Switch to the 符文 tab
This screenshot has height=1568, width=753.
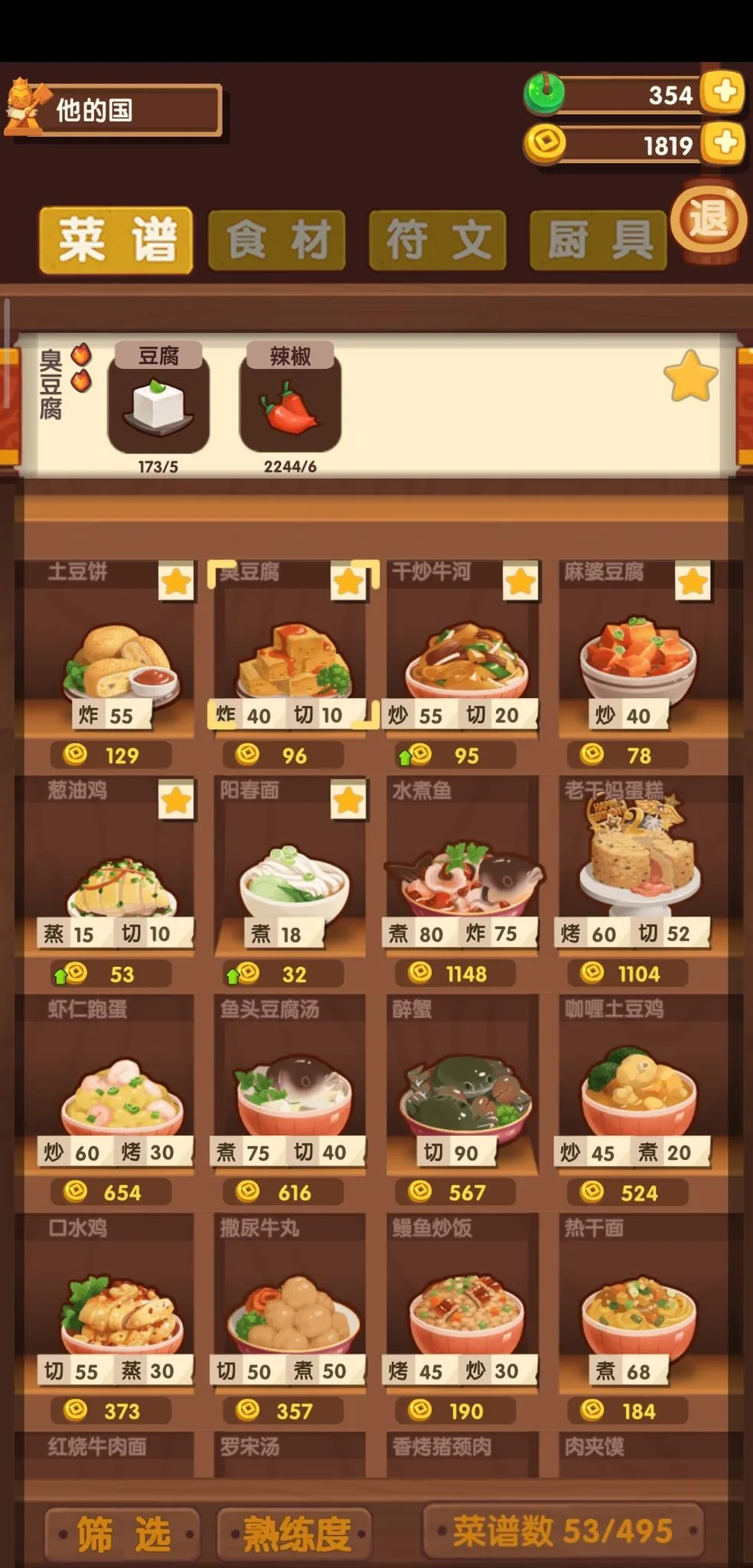[x=438, y=240]
